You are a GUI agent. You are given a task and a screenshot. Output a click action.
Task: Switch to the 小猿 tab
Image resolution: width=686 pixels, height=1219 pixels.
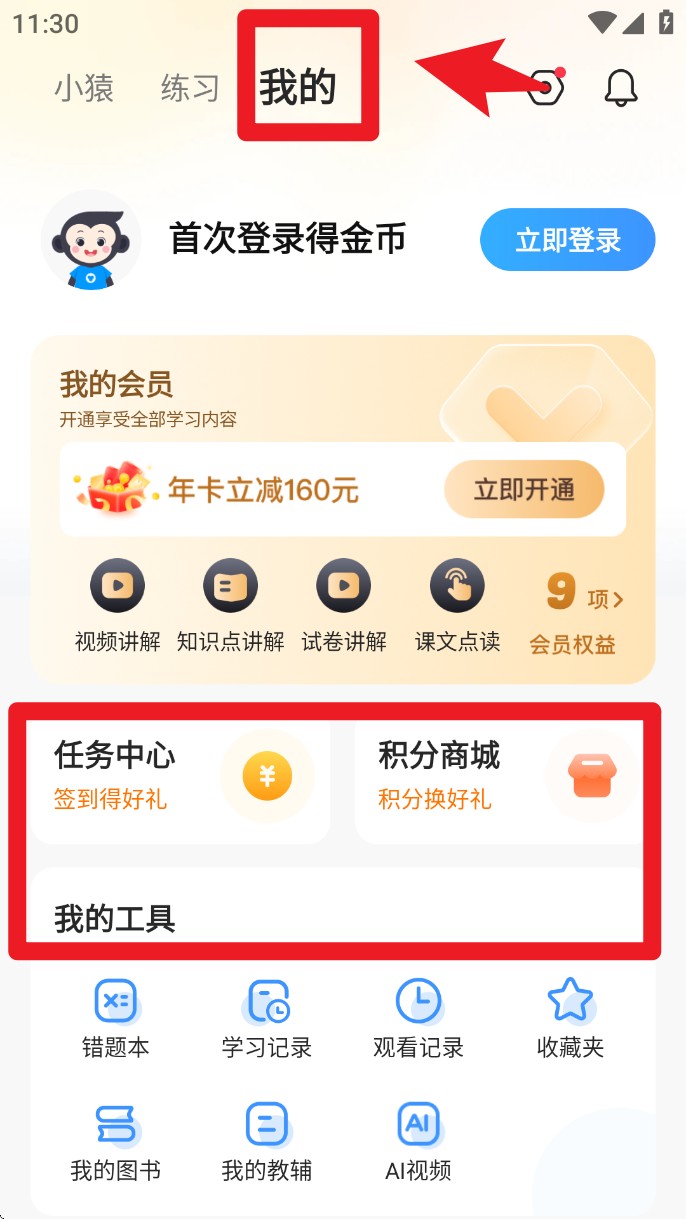(x=84, y=88)
